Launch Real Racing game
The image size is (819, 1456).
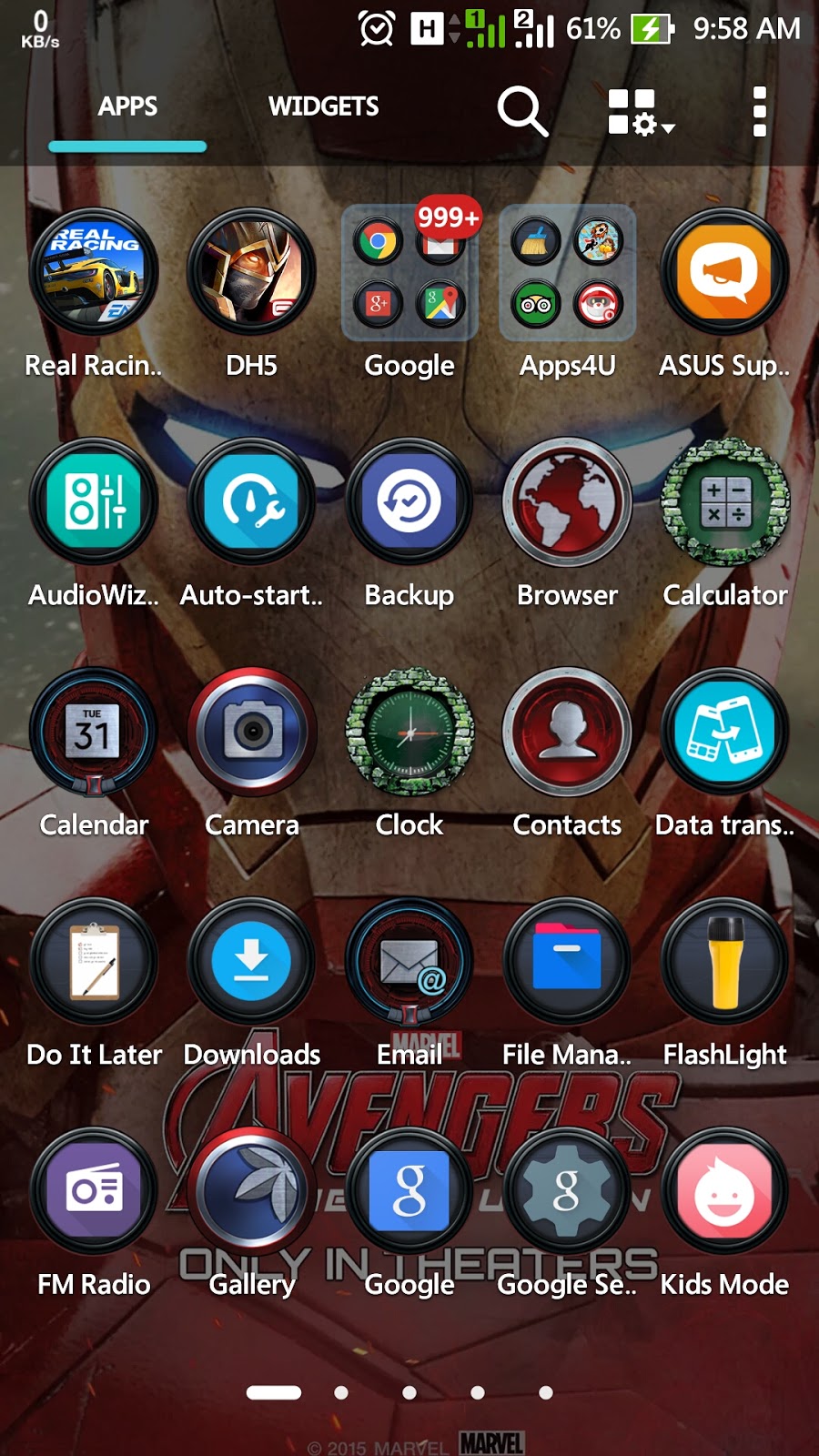click(x=94, y=273)
